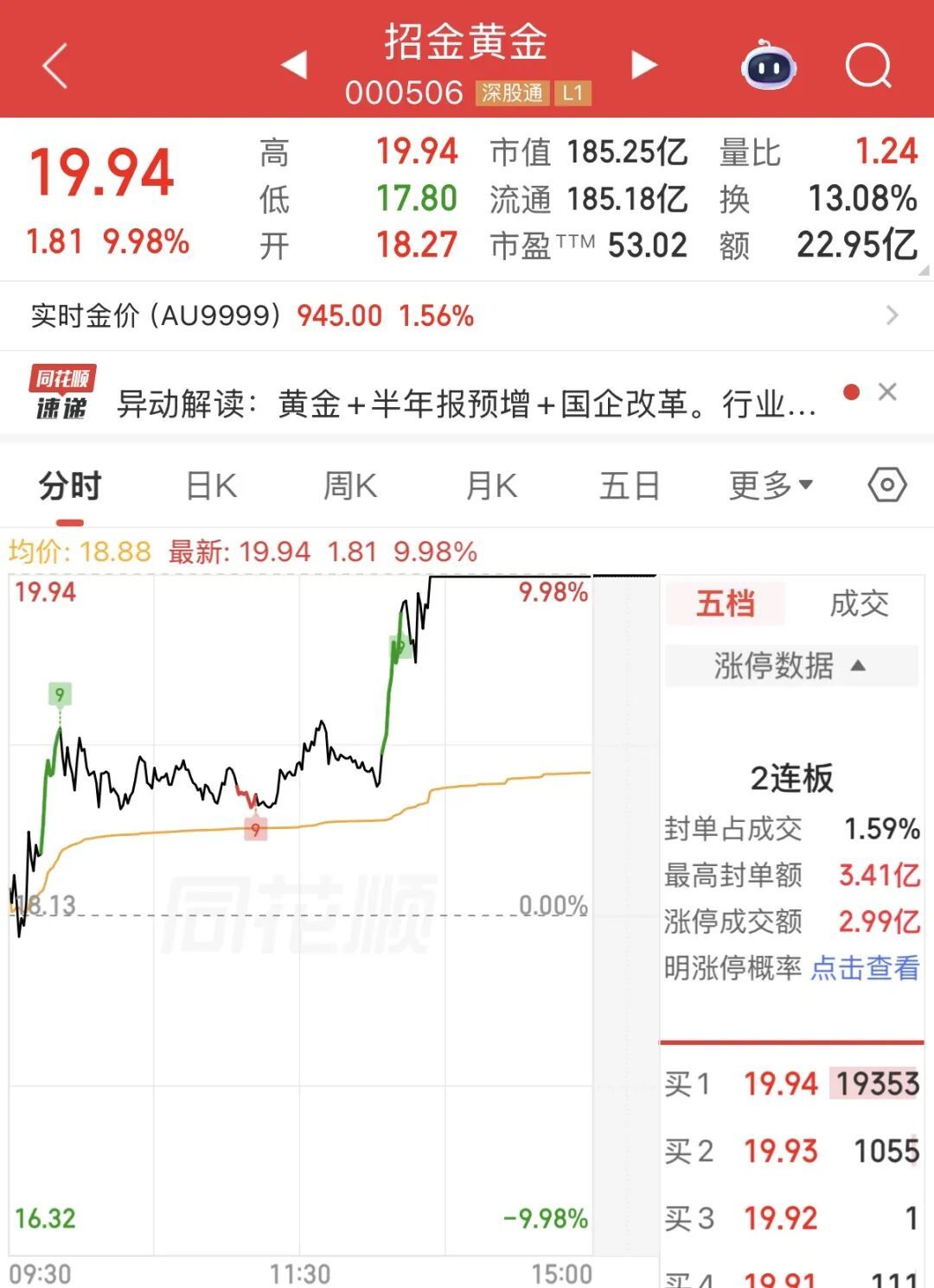Tap 点击查看 for tomorrow's limit-up probability
The width and height of the screenshot is (934, 1288).
coord(865,967)
